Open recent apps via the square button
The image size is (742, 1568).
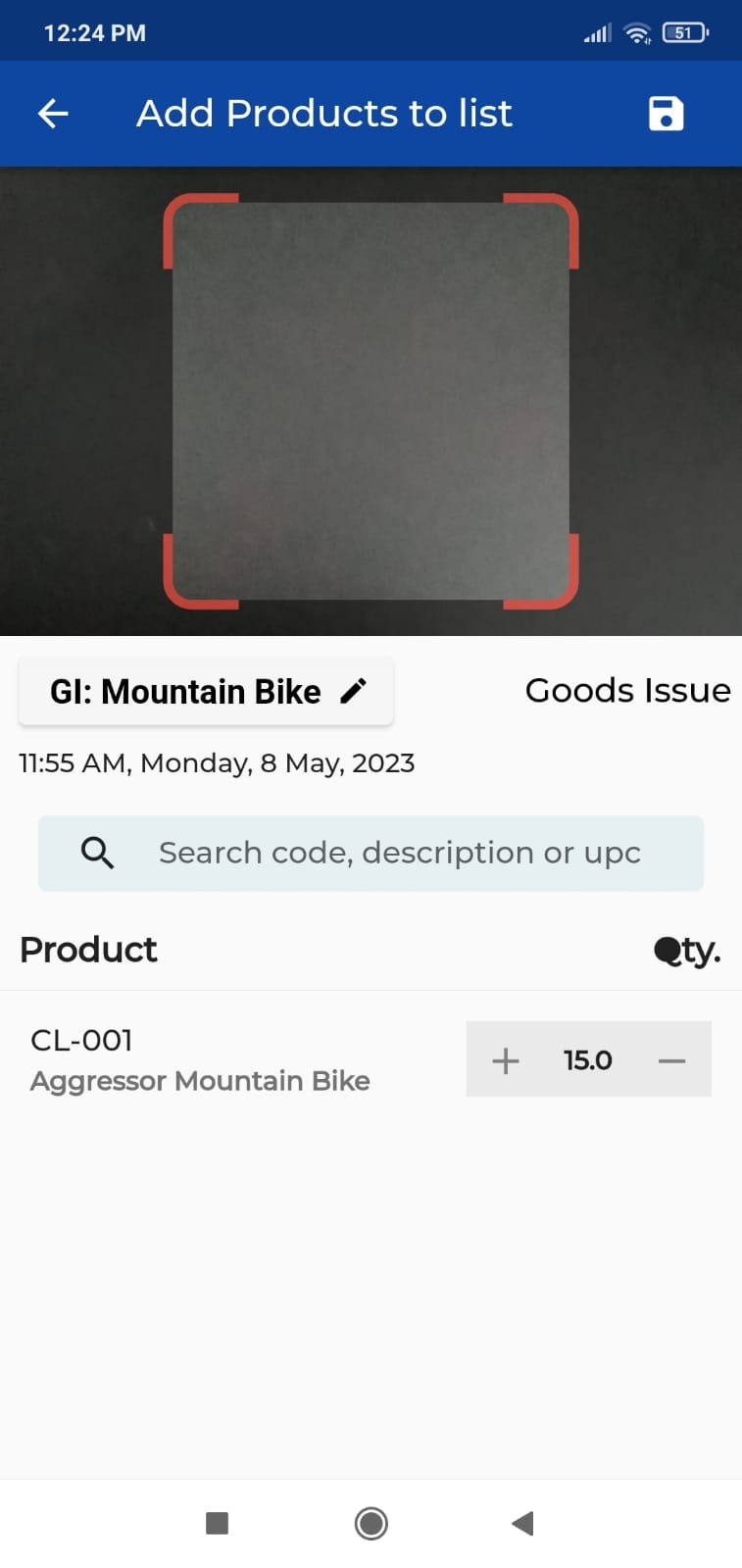tap(218, 1523)
